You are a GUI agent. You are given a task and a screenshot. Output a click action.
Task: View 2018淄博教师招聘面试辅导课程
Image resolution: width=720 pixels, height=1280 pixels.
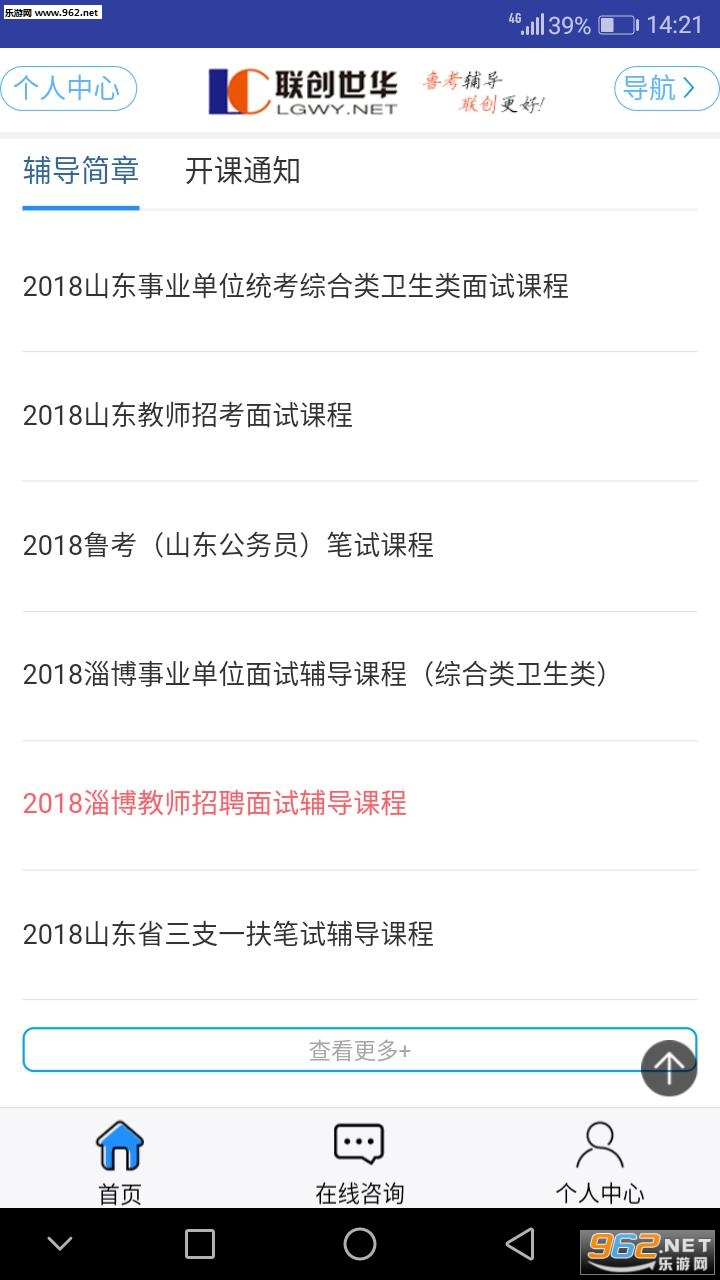coord(215,804)
